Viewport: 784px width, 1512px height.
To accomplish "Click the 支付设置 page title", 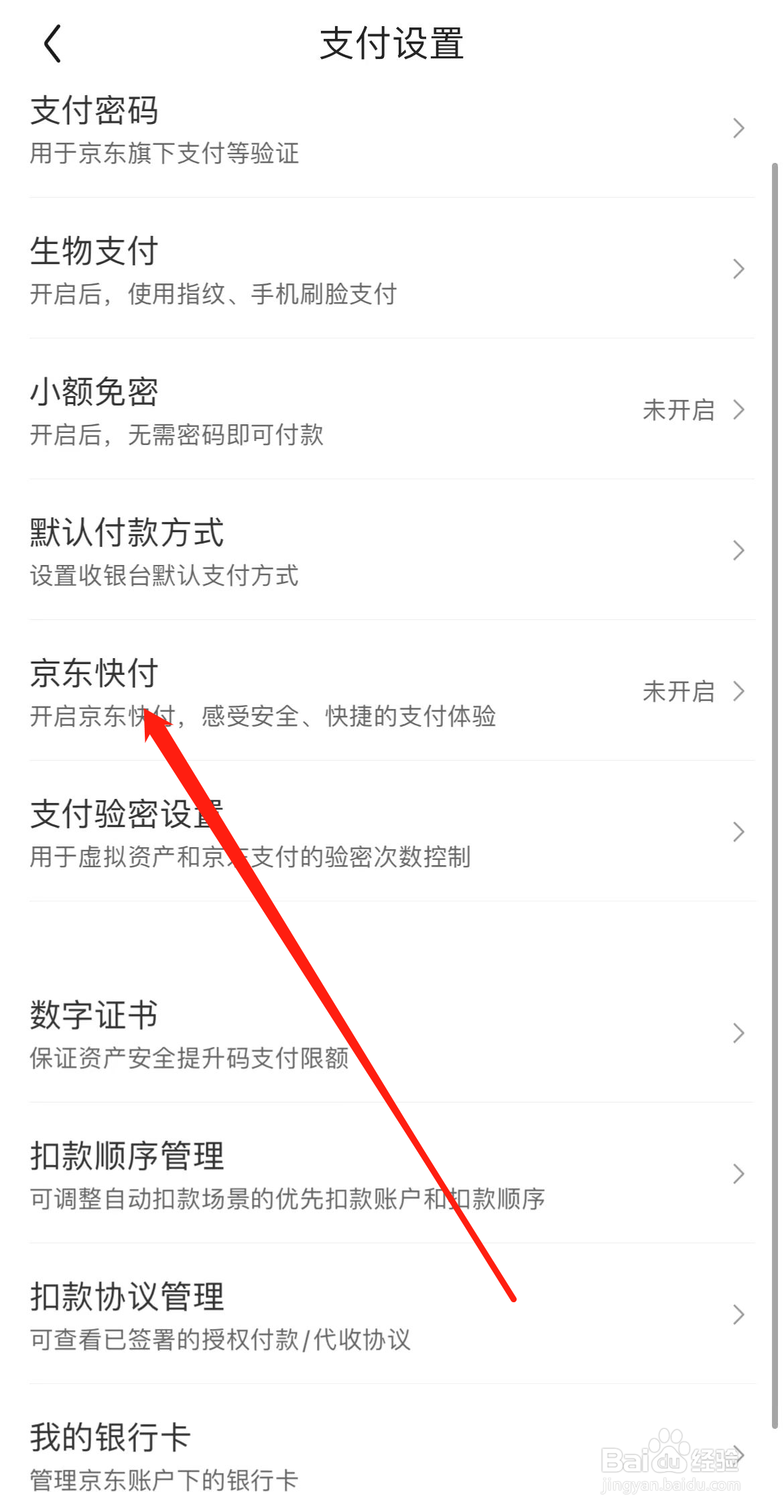I will point(392,44).
